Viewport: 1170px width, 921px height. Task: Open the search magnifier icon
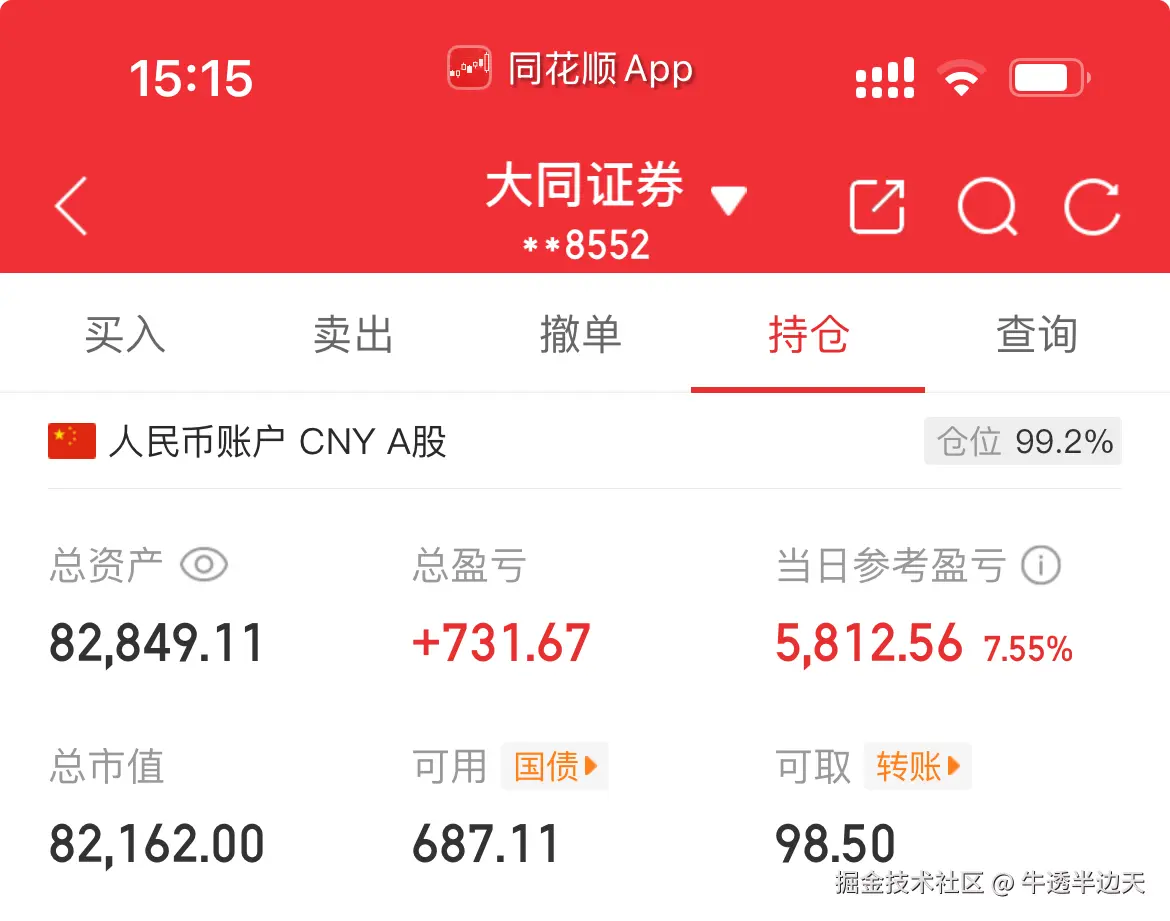click(x=987, y=207)
